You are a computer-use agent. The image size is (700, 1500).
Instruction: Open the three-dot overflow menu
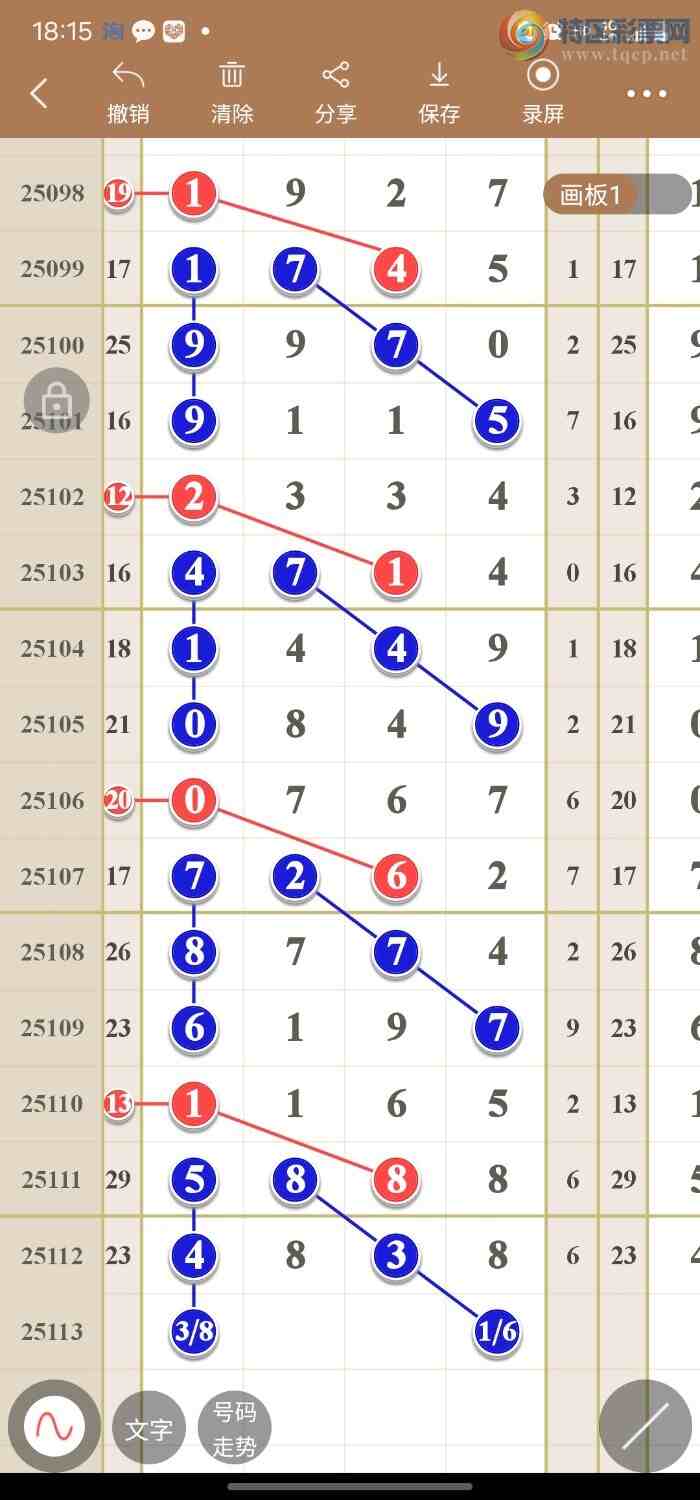pos(647,94)
